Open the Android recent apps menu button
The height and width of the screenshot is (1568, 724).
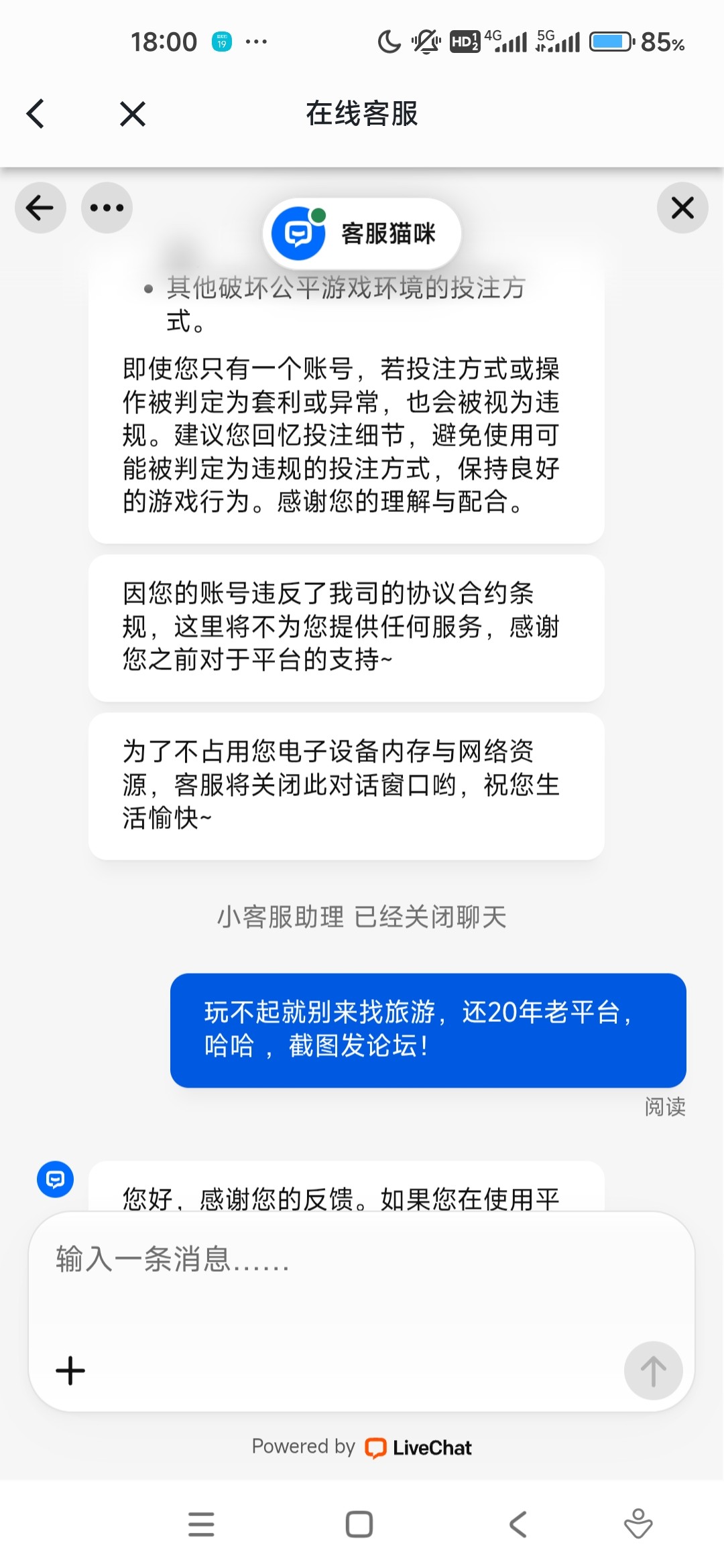click(x=201, y=1525)
